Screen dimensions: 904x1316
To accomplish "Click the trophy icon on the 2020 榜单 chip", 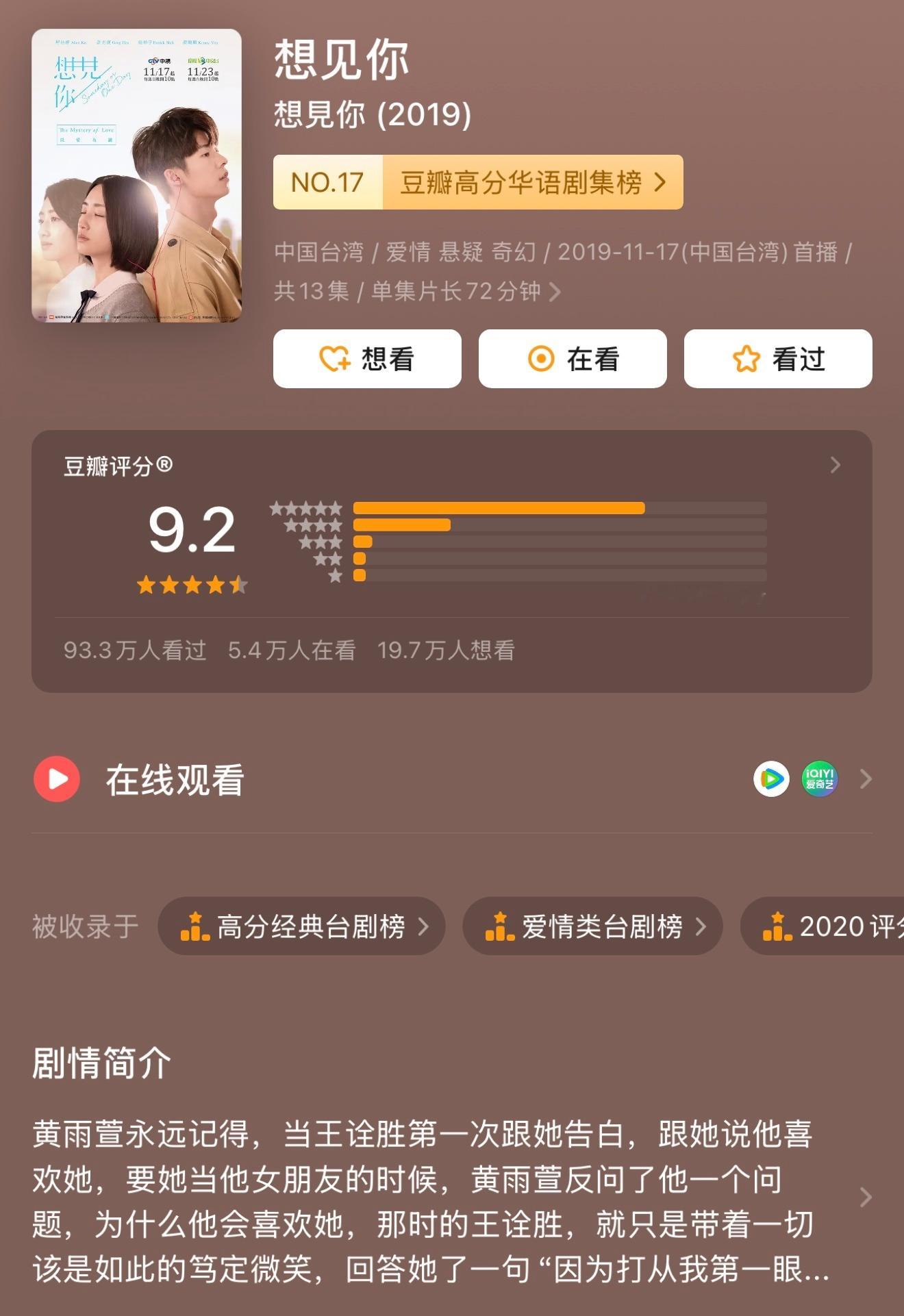I will tap(776, 925).
